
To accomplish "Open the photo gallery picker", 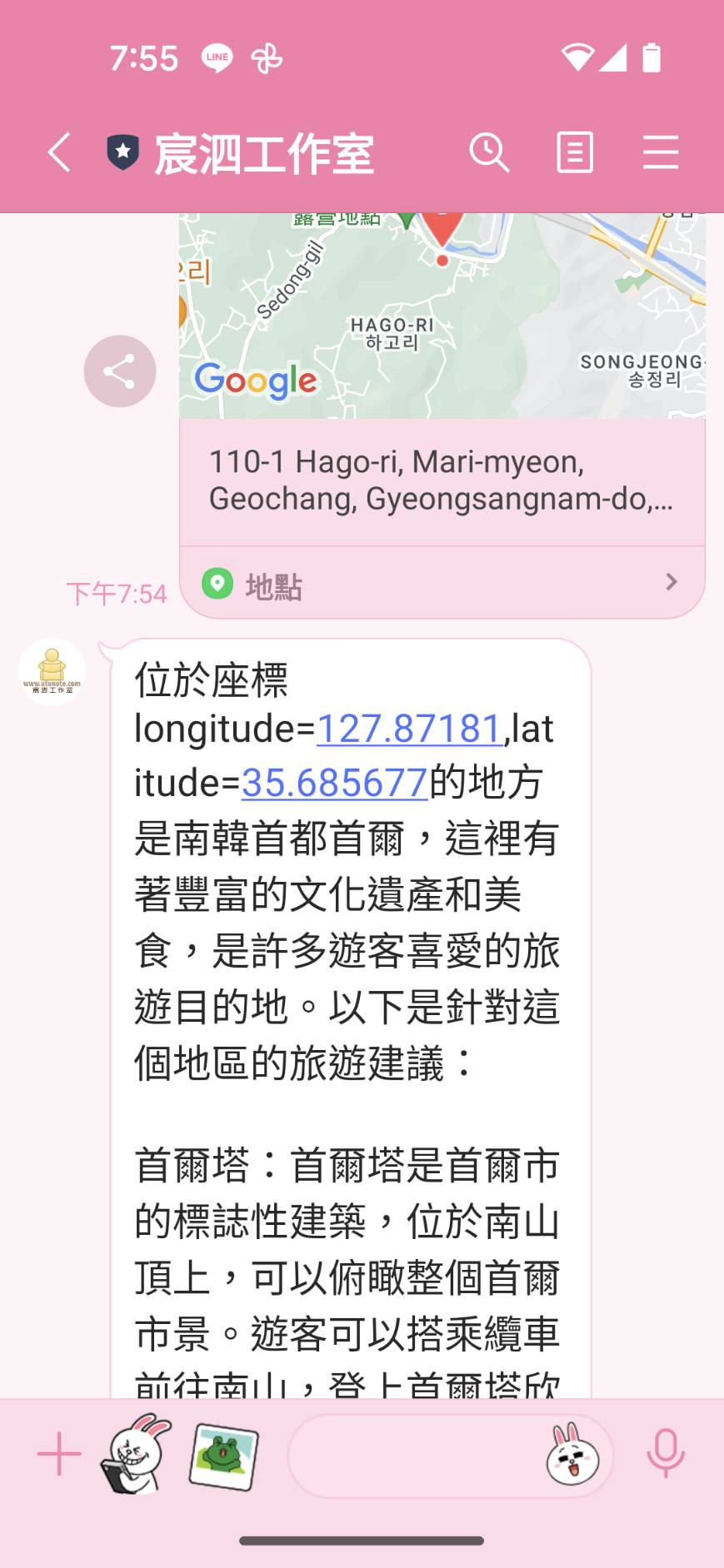I will coord(223,1456).
